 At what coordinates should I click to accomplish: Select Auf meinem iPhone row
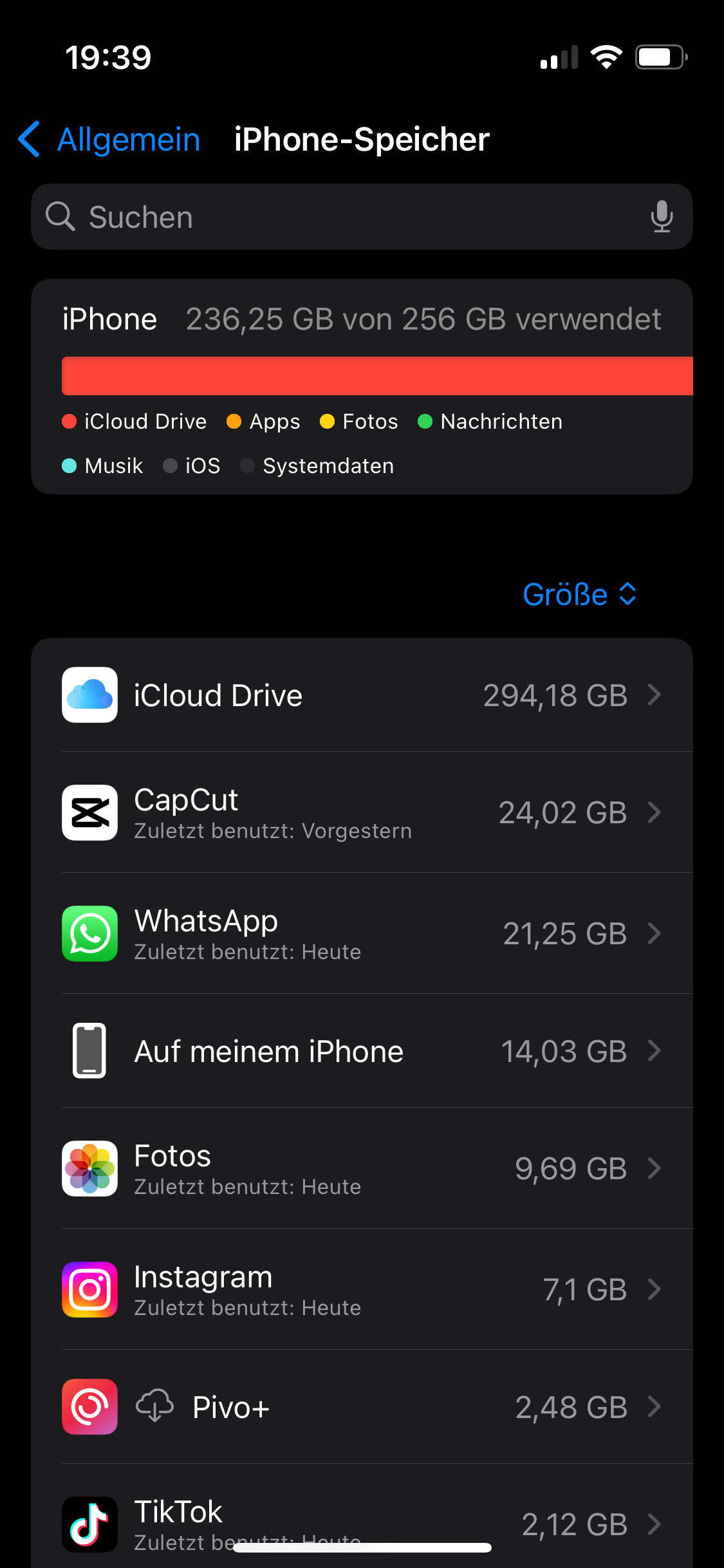(x=362, y=1051)
